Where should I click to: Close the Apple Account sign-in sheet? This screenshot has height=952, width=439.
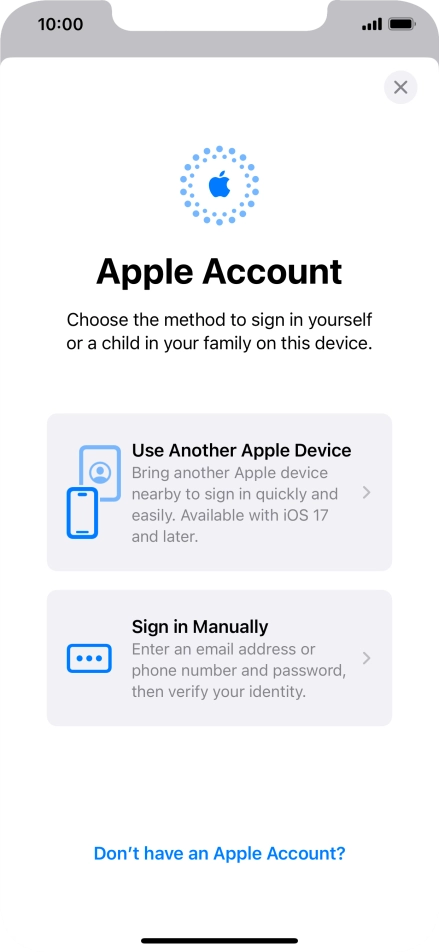click(400, 87)
